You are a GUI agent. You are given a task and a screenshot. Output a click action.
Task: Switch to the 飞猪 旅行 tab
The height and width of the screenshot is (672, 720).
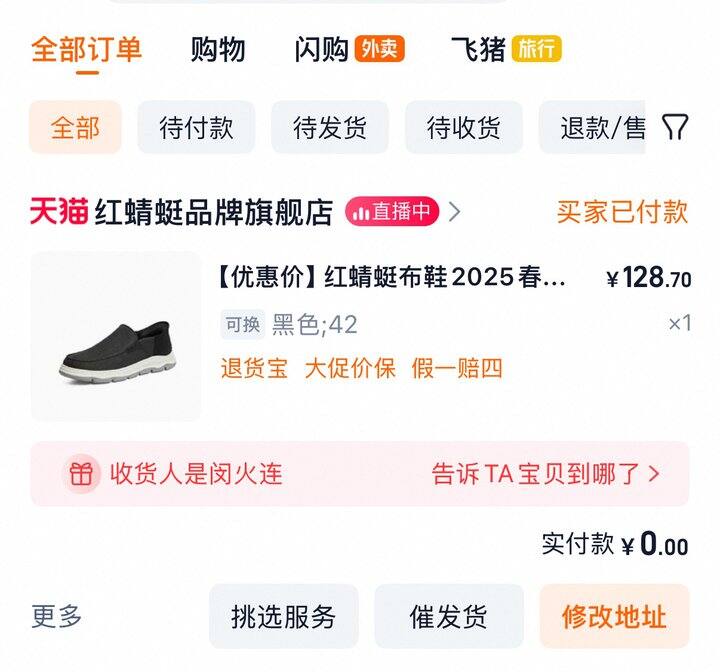506,49
